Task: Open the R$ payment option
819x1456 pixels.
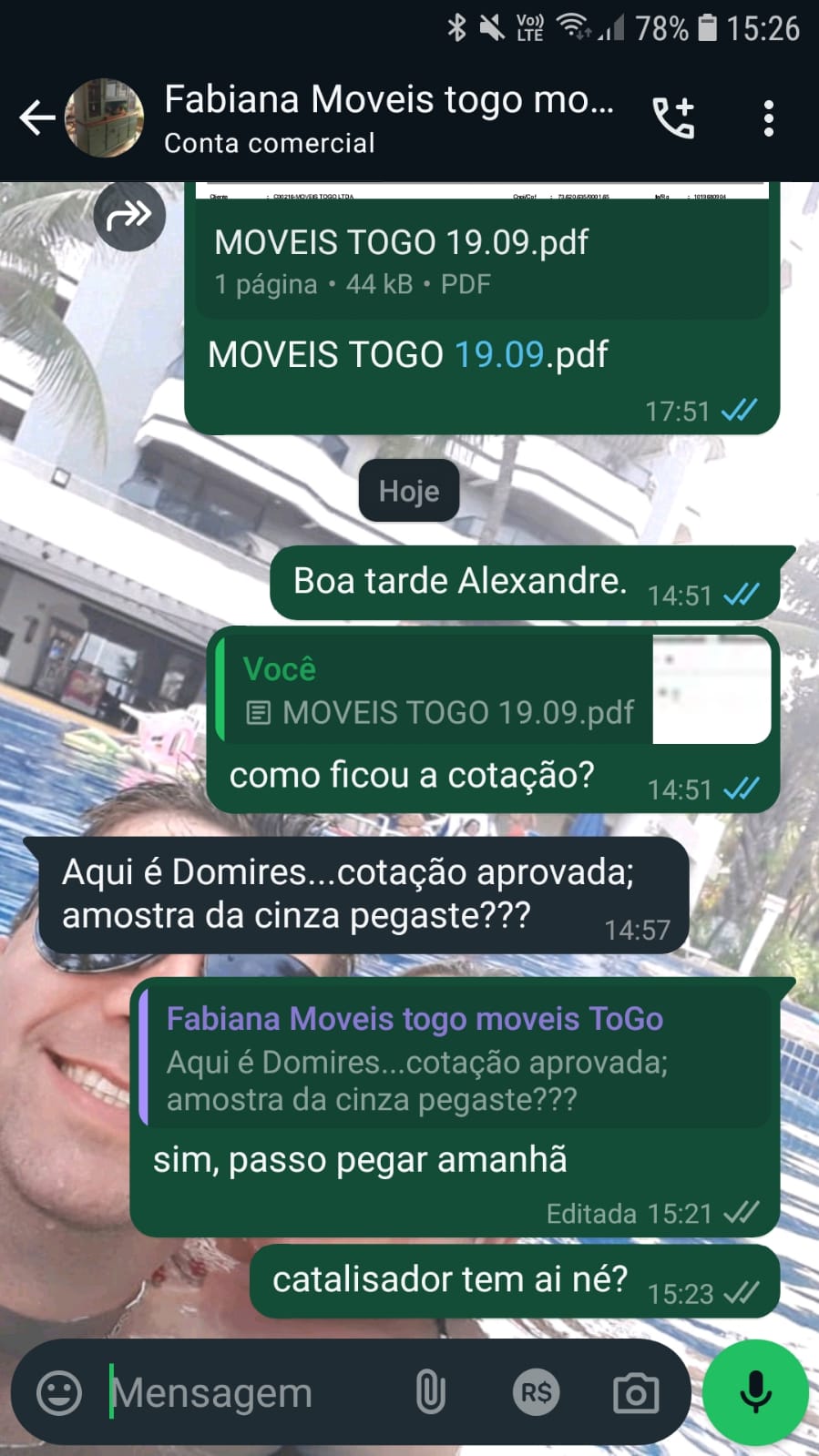Action: [536, 1393]
